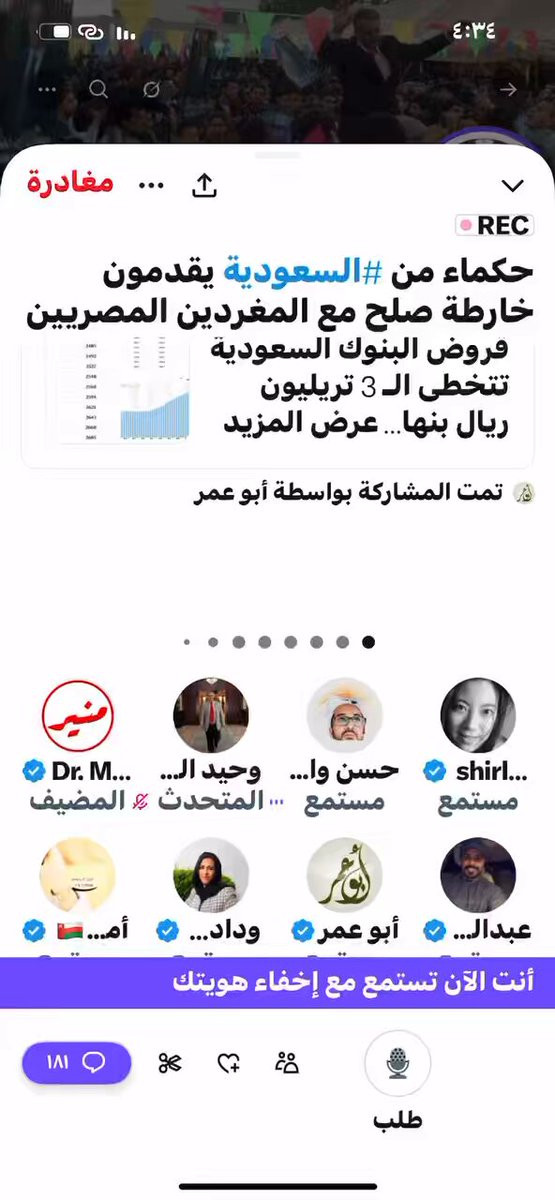The width and height of the screenshot is (555, 1200).
Task: Tap the microphone طلب request button
Action: [x=398, y=1063]
